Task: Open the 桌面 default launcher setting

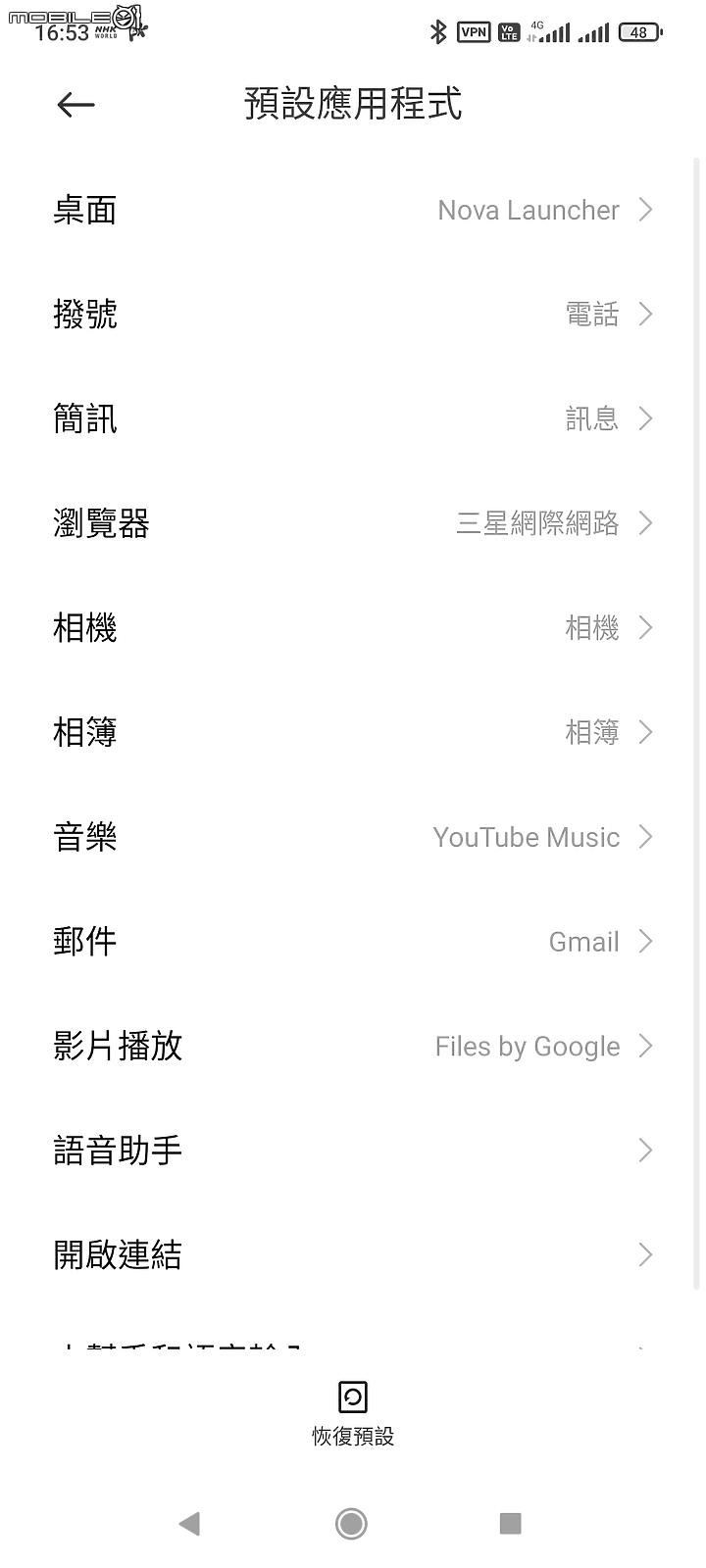Action: tap(353, 210)
